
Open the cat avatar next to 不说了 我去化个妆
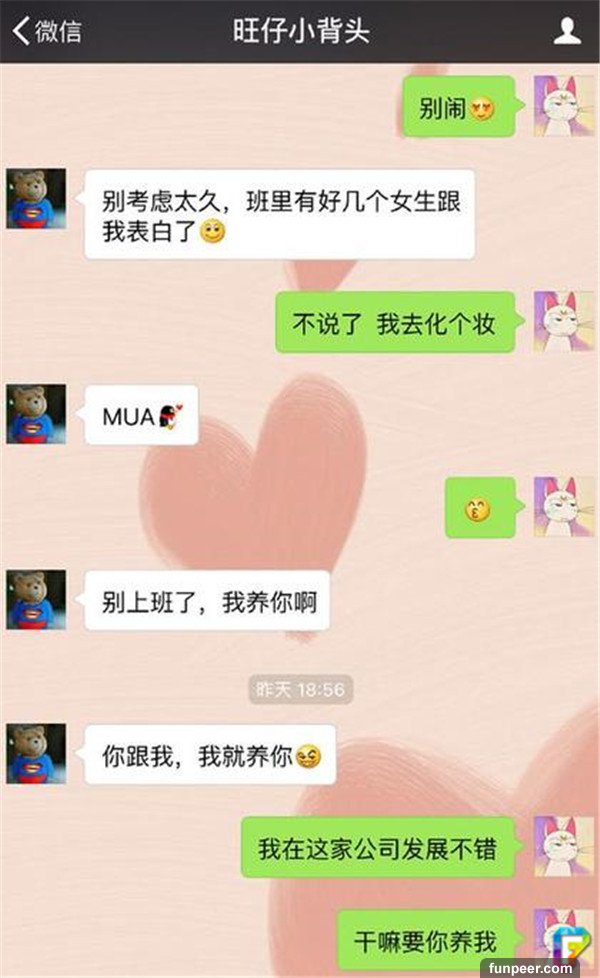(563, 322)
